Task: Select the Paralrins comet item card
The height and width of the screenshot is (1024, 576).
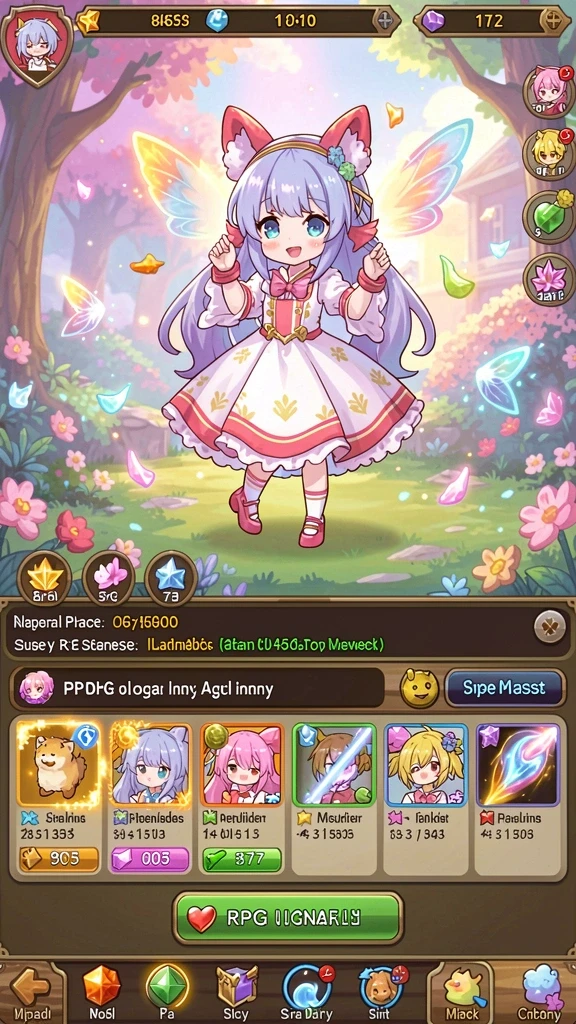Action: pyautogui.click(x=518, y=798)
